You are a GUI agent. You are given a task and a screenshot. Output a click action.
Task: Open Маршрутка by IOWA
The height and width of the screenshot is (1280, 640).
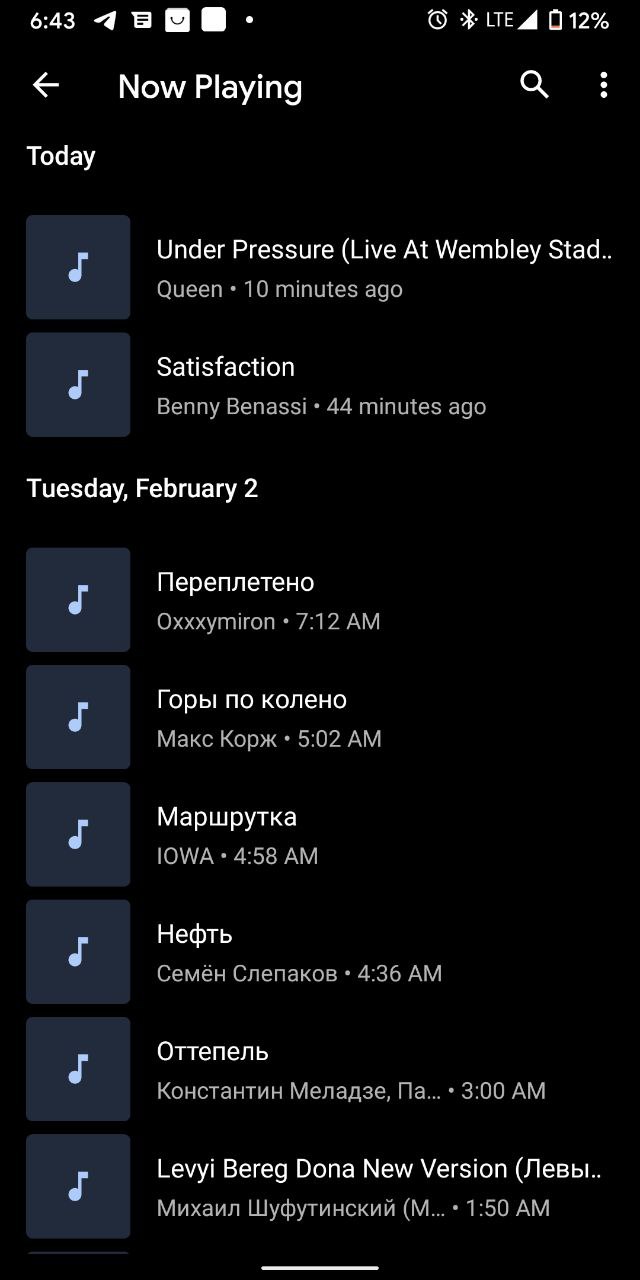pyautogui.click(x=320, y=834)
